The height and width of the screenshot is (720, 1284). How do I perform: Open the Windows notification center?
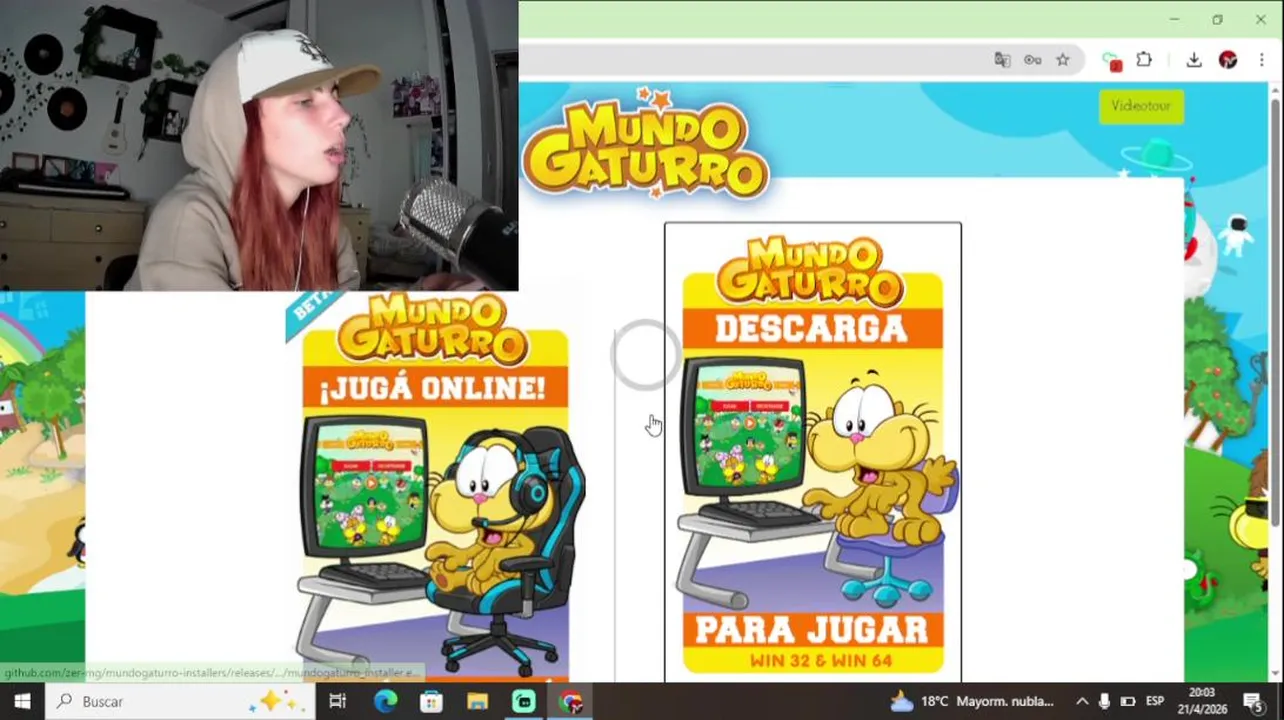(1253, 701)
